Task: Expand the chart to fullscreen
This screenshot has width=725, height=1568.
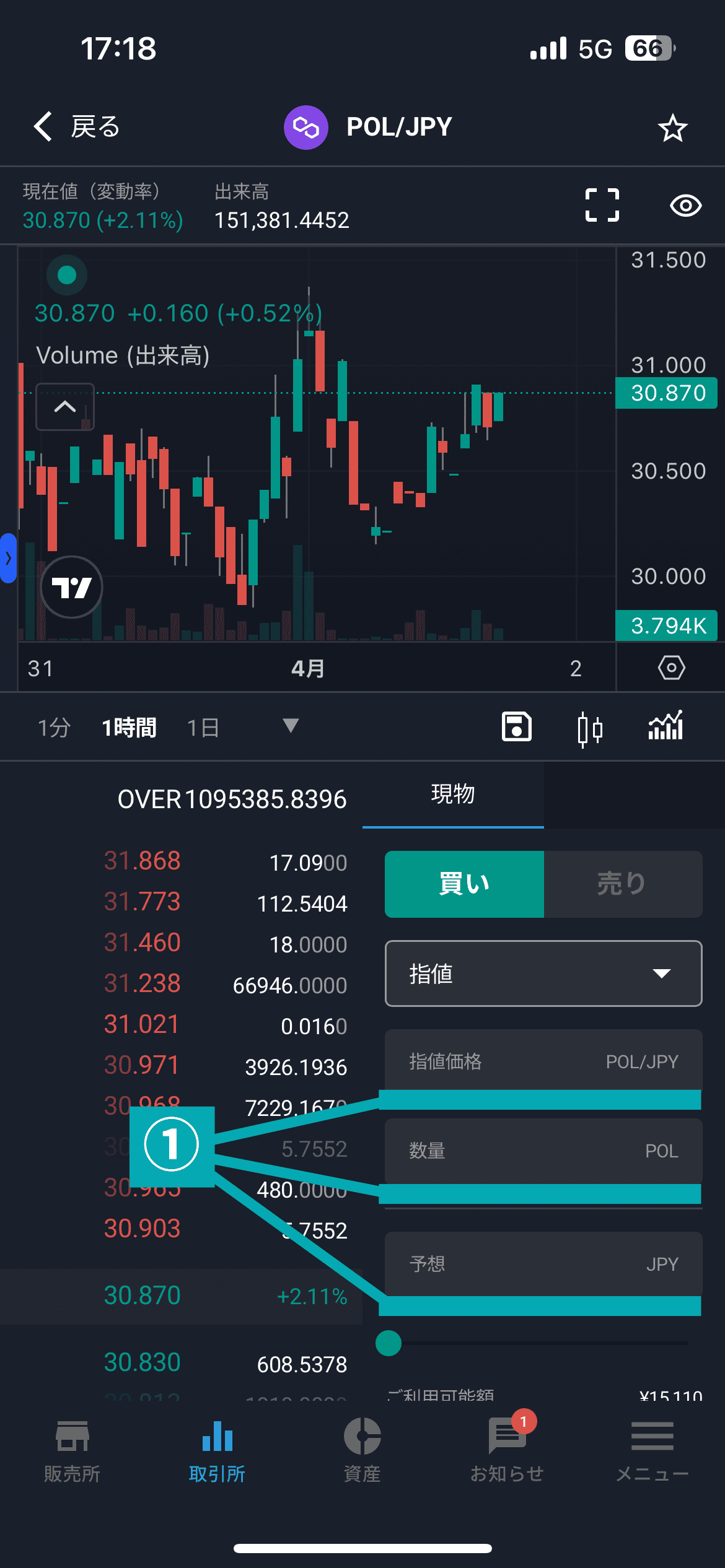Action: 602,206
